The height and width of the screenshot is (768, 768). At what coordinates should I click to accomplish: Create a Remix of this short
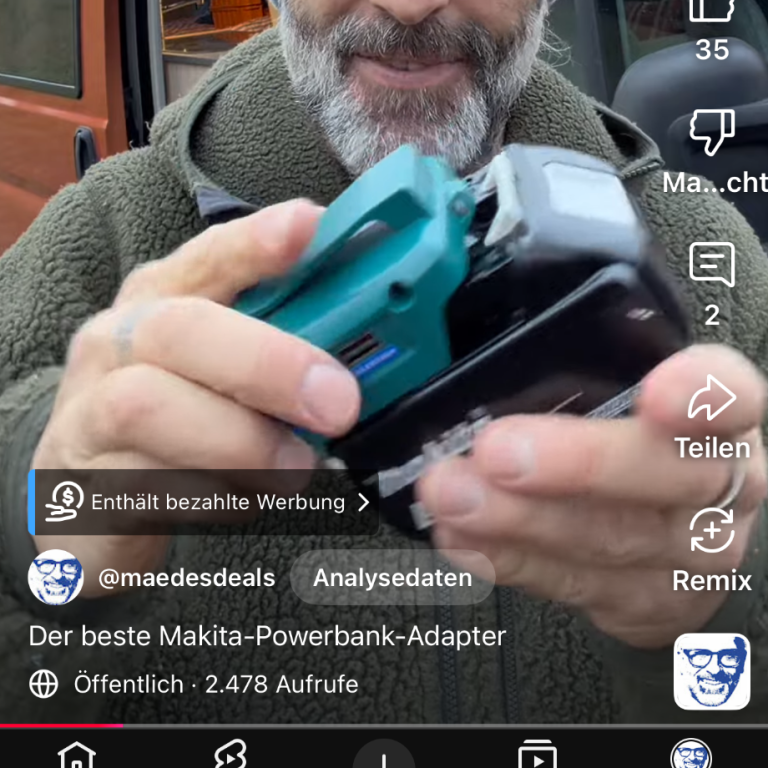[711, 532]
